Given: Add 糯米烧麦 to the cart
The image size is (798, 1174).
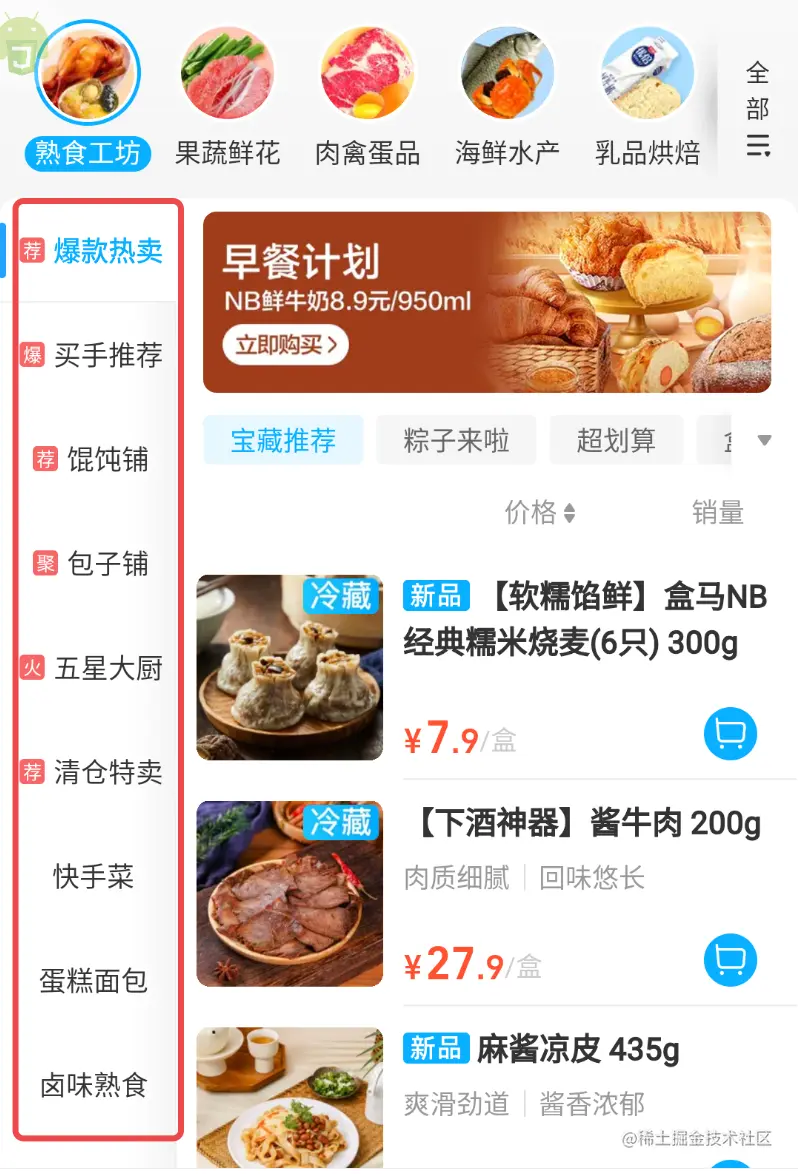Looking at the screenshot, I should click(x=730, y=735).
